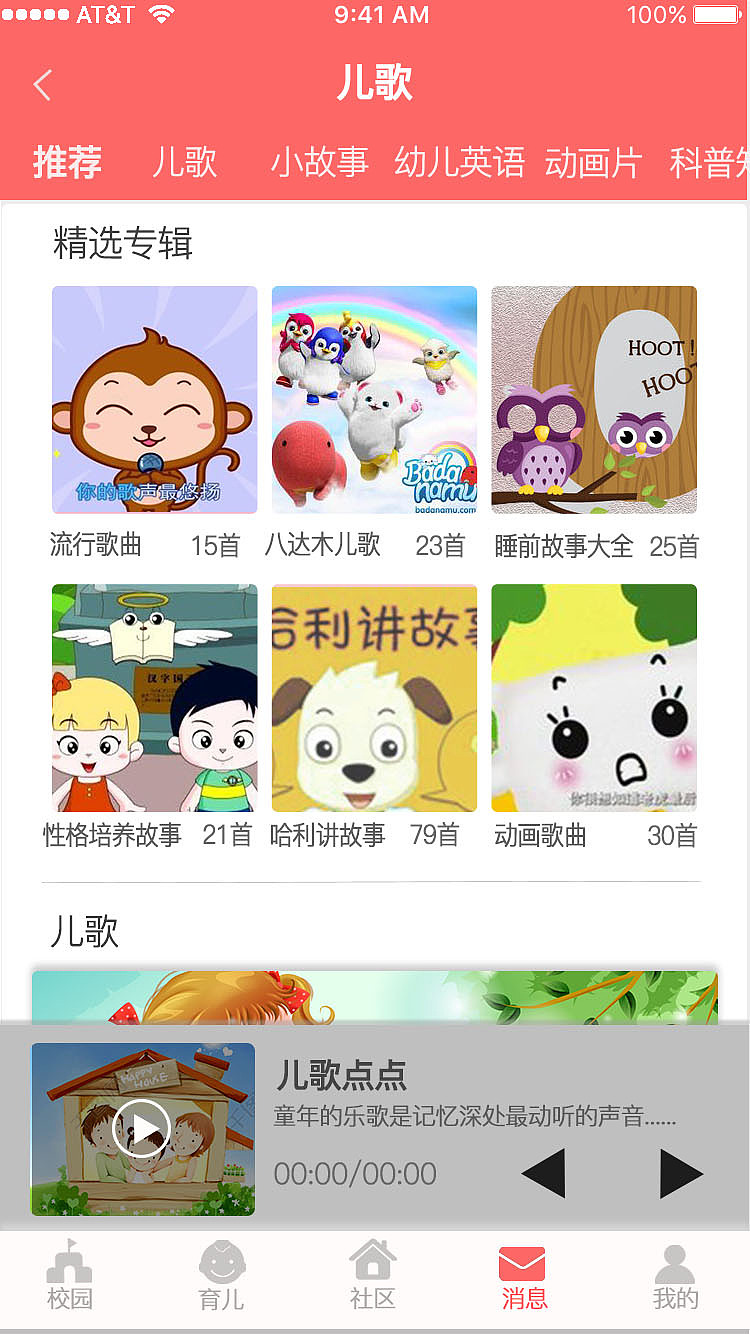Tap the 校园 campus icon in bottom navigation
The width and height of the screenshot is (750, 1334).
[x=70, y=1275]
